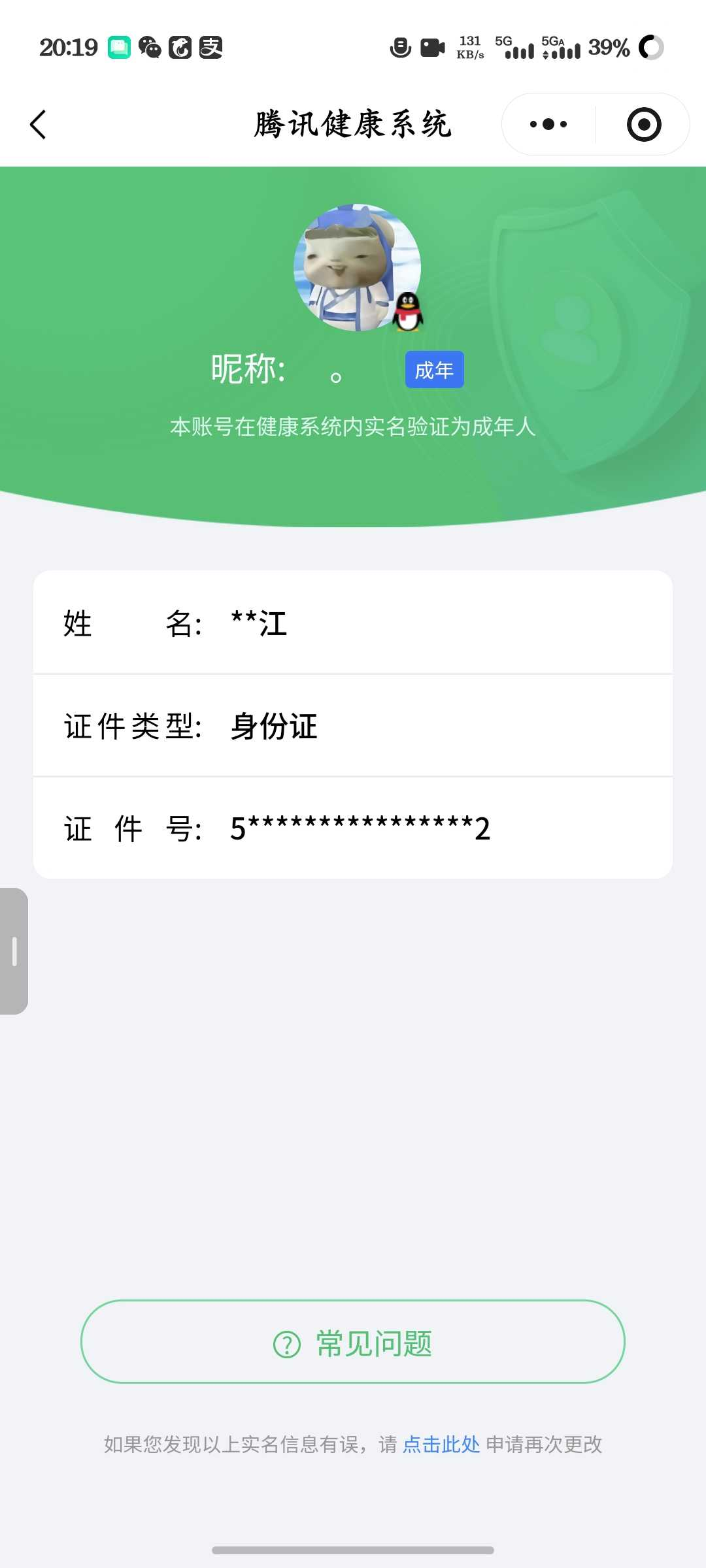Tap the screen recording camera icon
This screenshot has width=706, height=1568.
[x=431, y=47]
